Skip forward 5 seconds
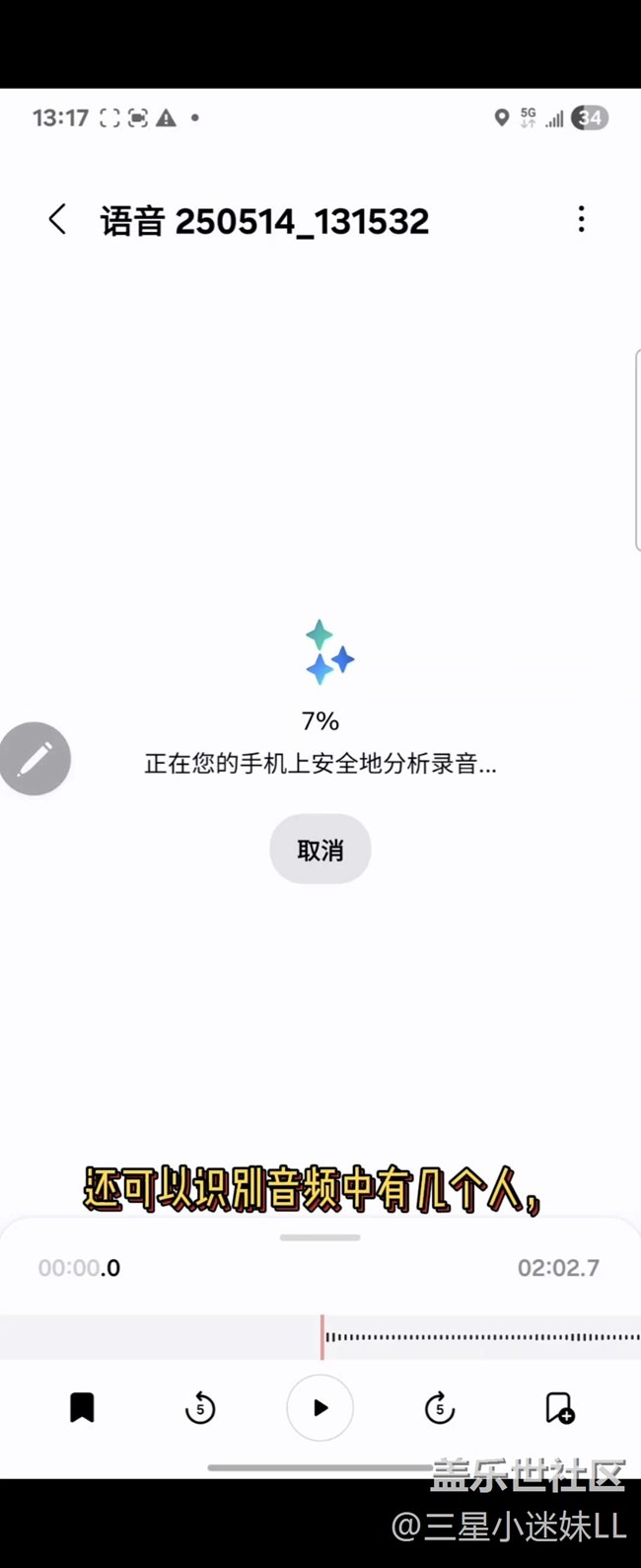Viewport: 641px width, 1568px height. 440,1408
